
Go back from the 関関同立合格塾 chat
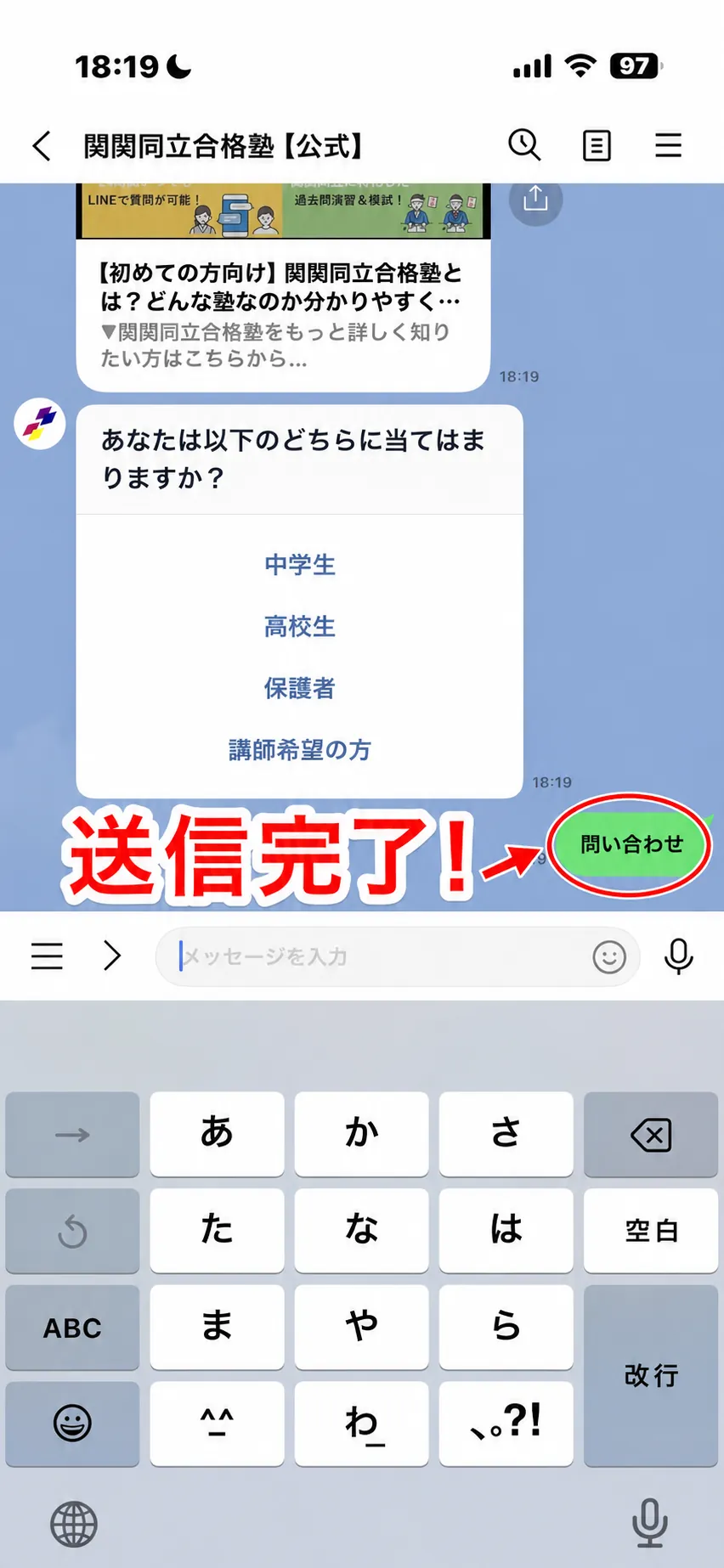[42, 146]
